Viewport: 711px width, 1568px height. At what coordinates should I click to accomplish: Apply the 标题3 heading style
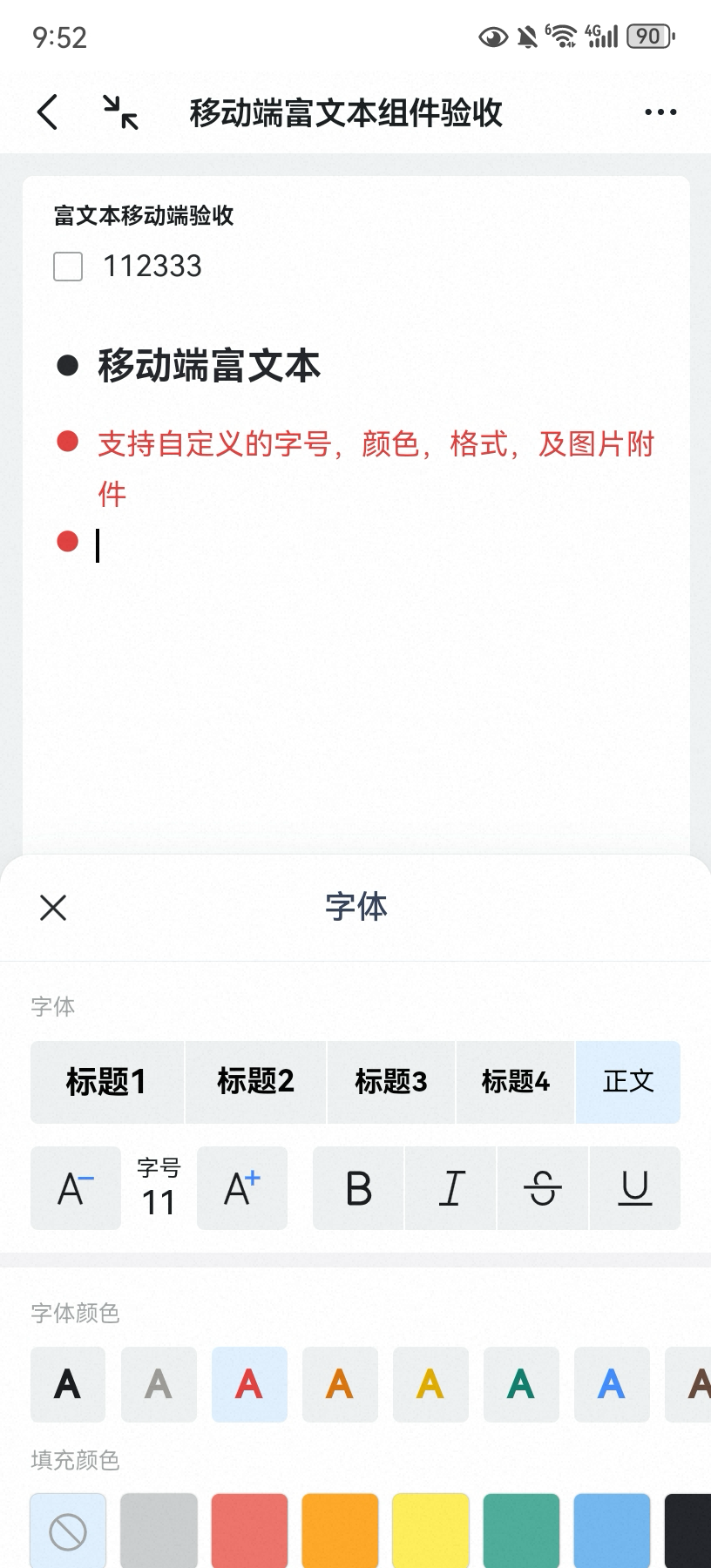pos(391,1082)
